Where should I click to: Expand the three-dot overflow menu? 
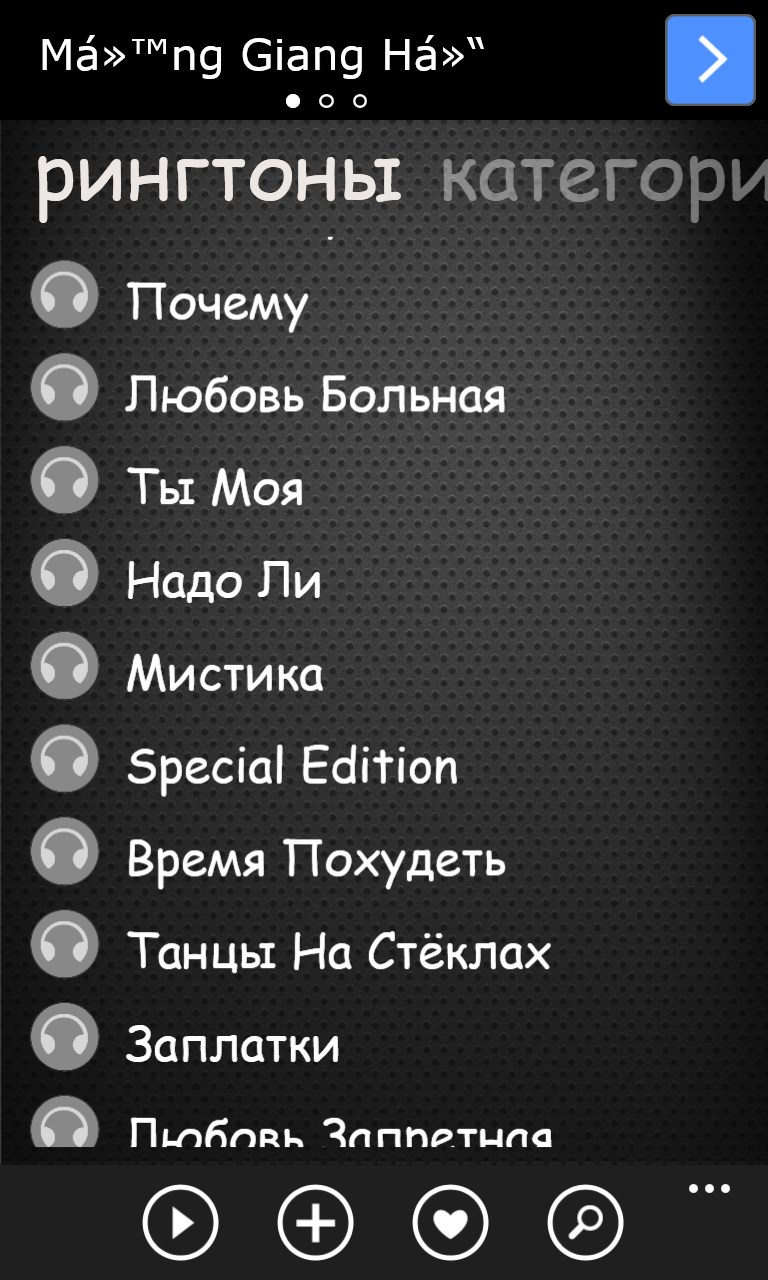pos(709,1189)
